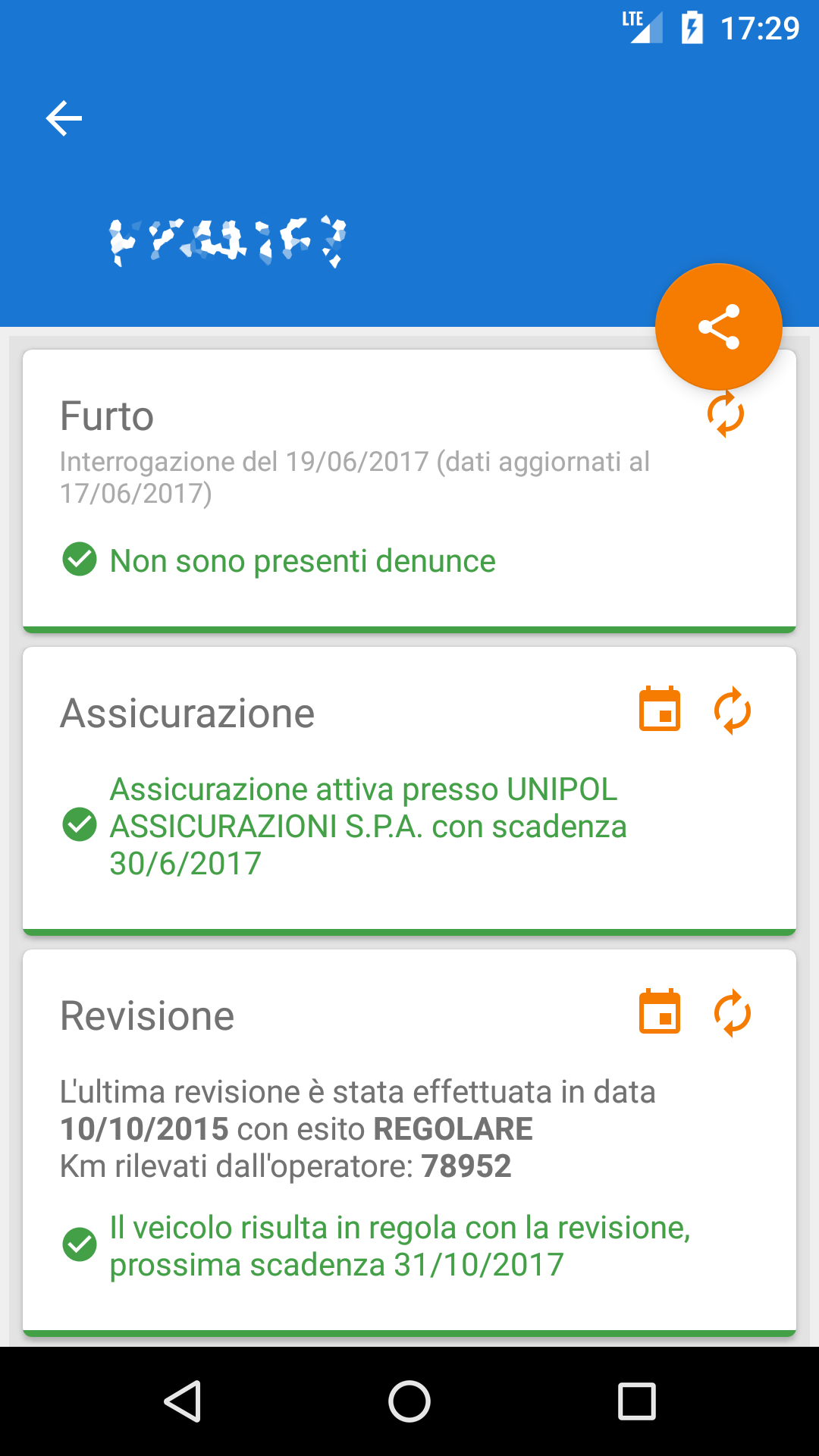Tap the Android back triangle button
819x1456 pixels.
tap(184, 1400)
